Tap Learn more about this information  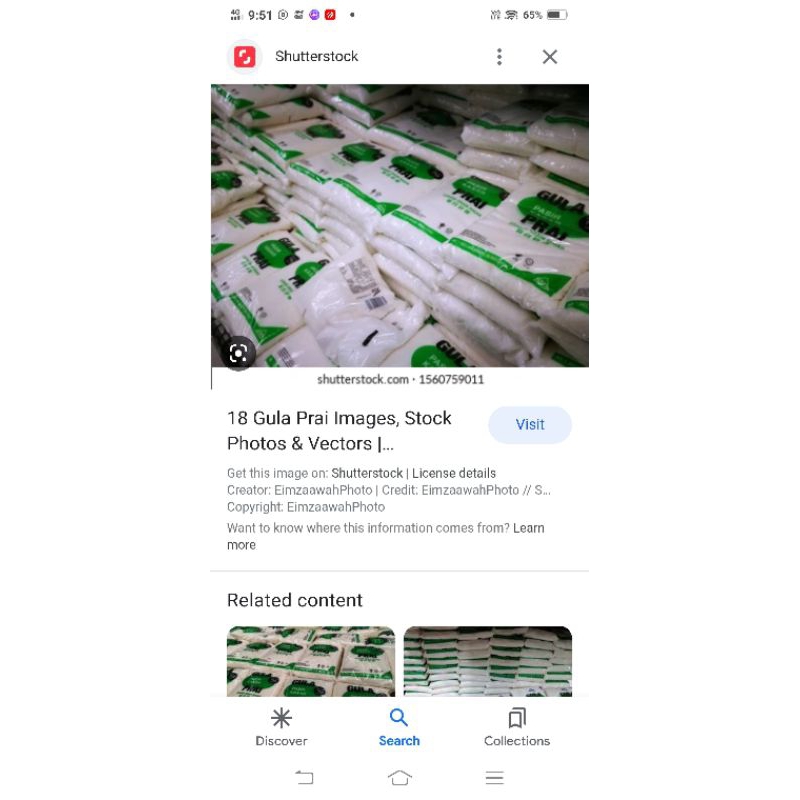pyautogui.click(x=385, y=536)
